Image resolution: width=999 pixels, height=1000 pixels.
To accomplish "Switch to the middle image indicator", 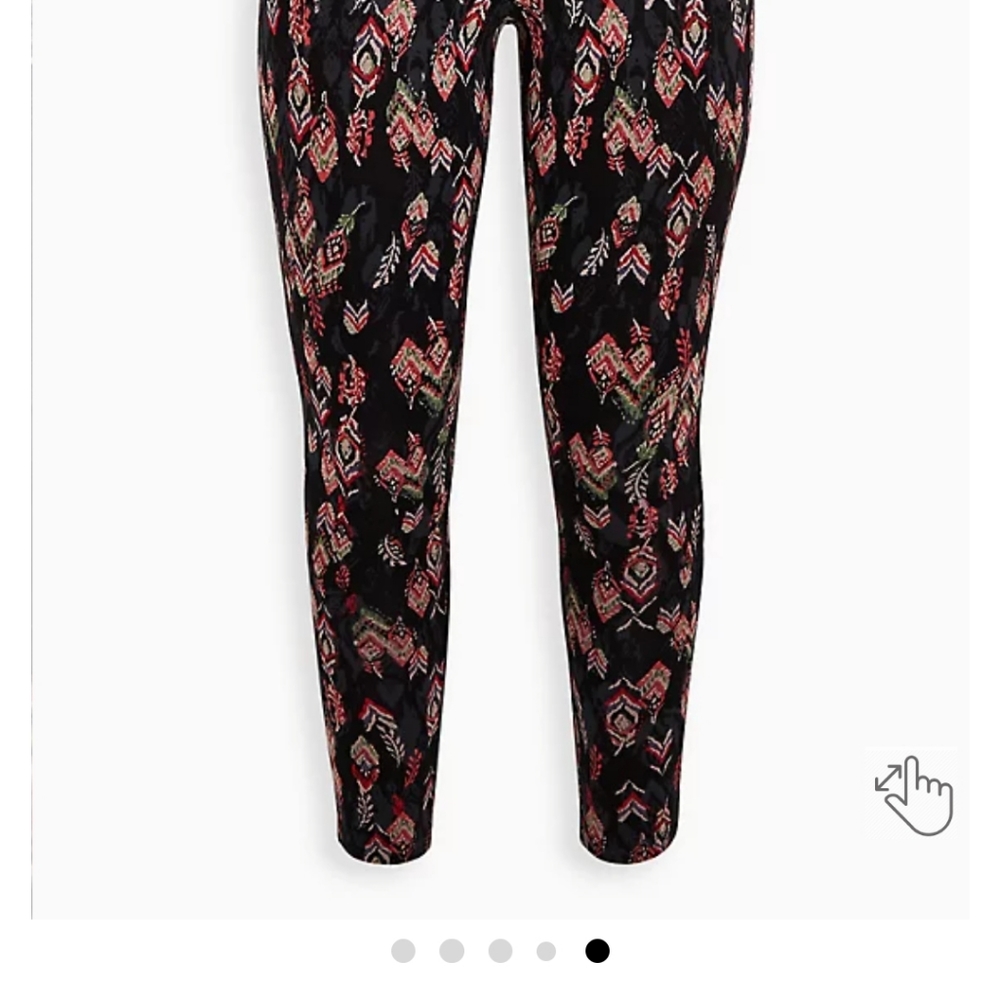I will (498, 951).
